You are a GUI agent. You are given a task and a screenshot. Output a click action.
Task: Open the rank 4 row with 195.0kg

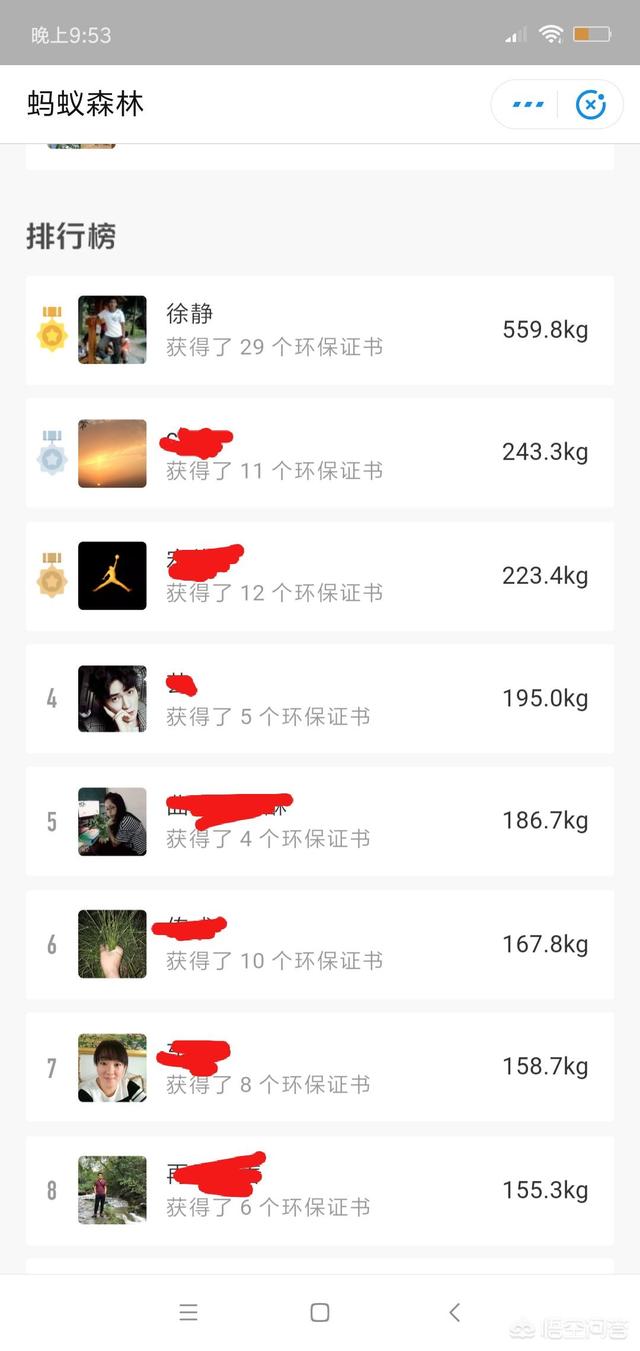pos(320,699)
